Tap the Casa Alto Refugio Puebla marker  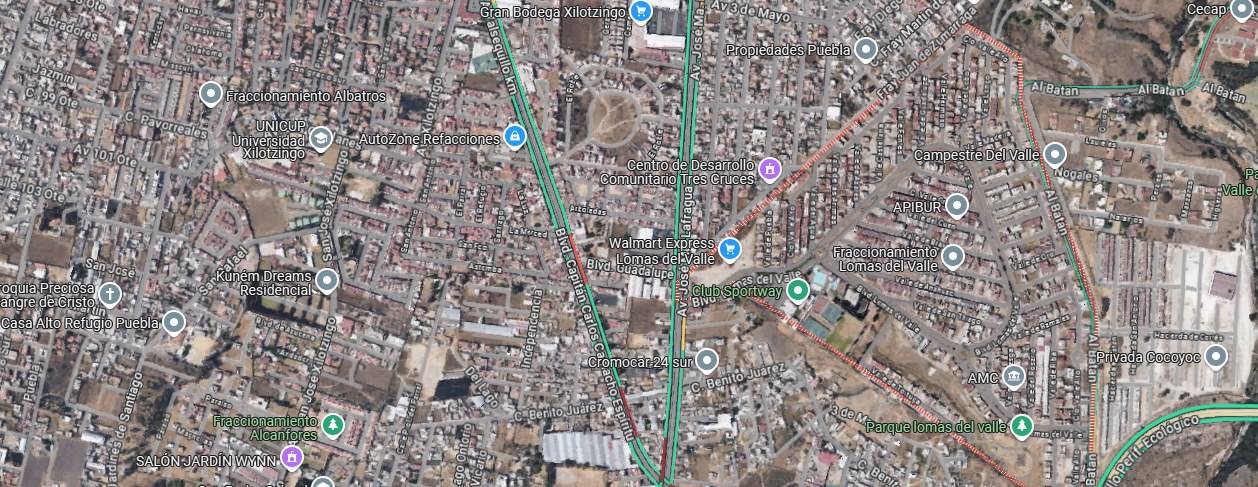pos(174,322)
